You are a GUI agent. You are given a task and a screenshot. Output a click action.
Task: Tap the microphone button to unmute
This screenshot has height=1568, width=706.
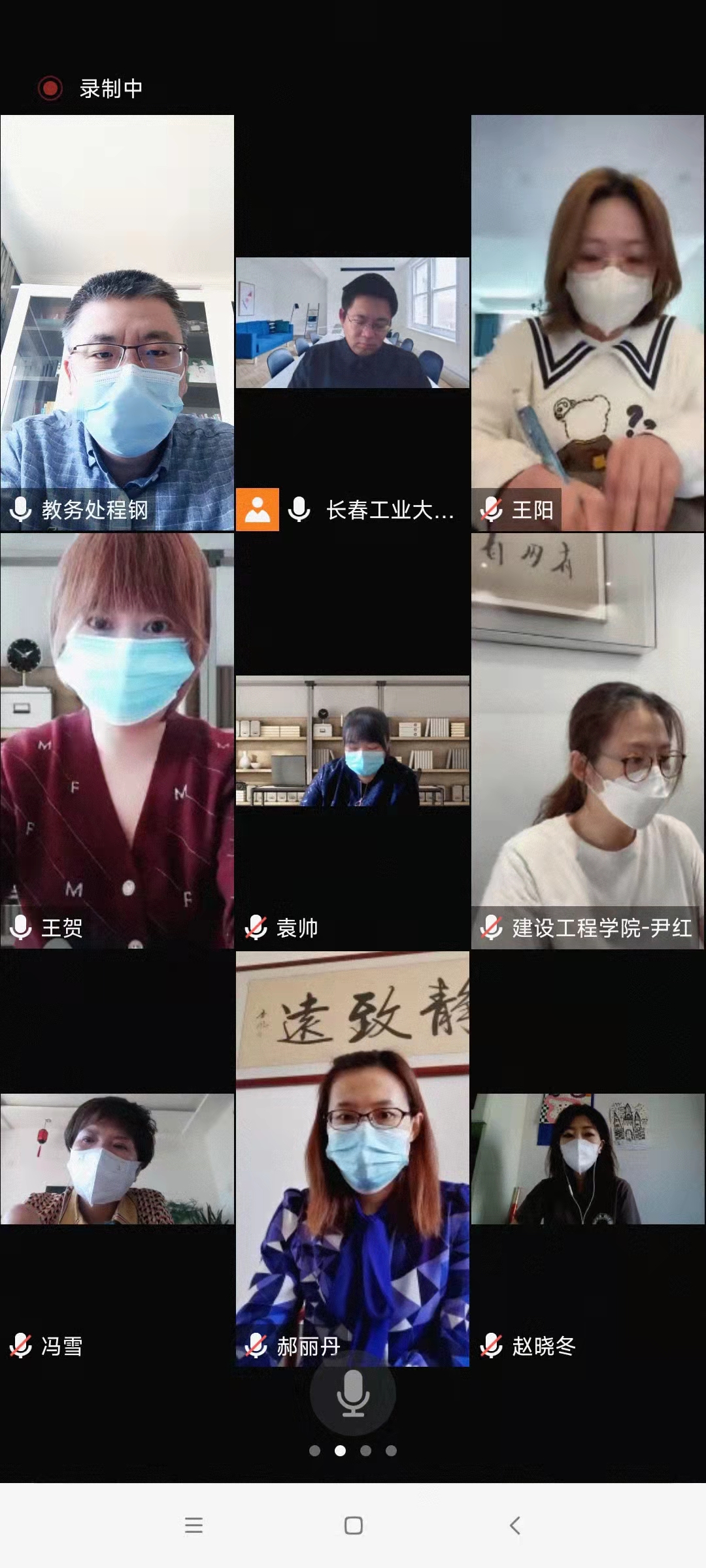click(353, 1393)
